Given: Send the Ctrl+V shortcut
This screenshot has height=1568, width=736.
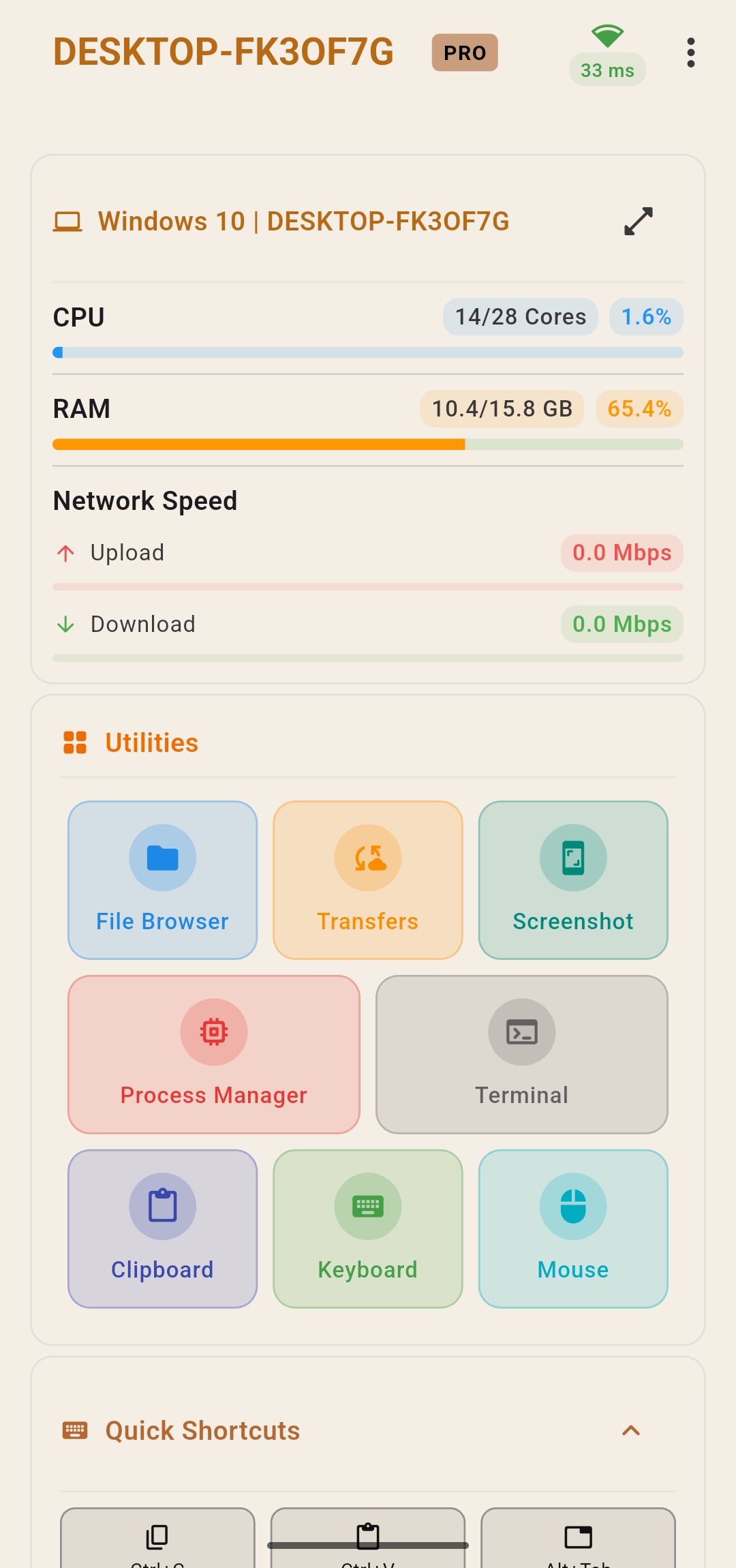Looking at the screenshot, I should 367,1541.
